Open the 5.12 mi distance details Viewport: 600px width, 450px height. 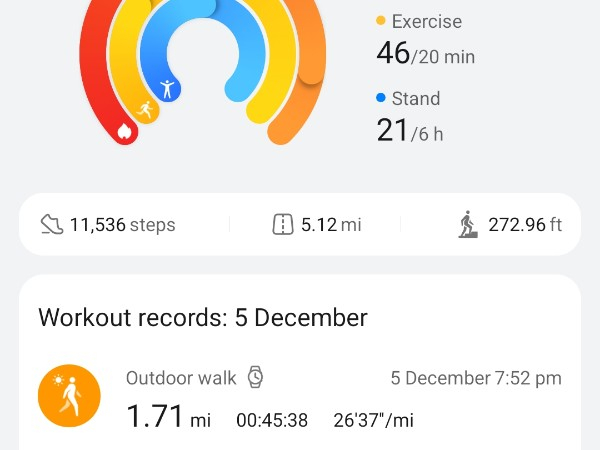[317, 225]
